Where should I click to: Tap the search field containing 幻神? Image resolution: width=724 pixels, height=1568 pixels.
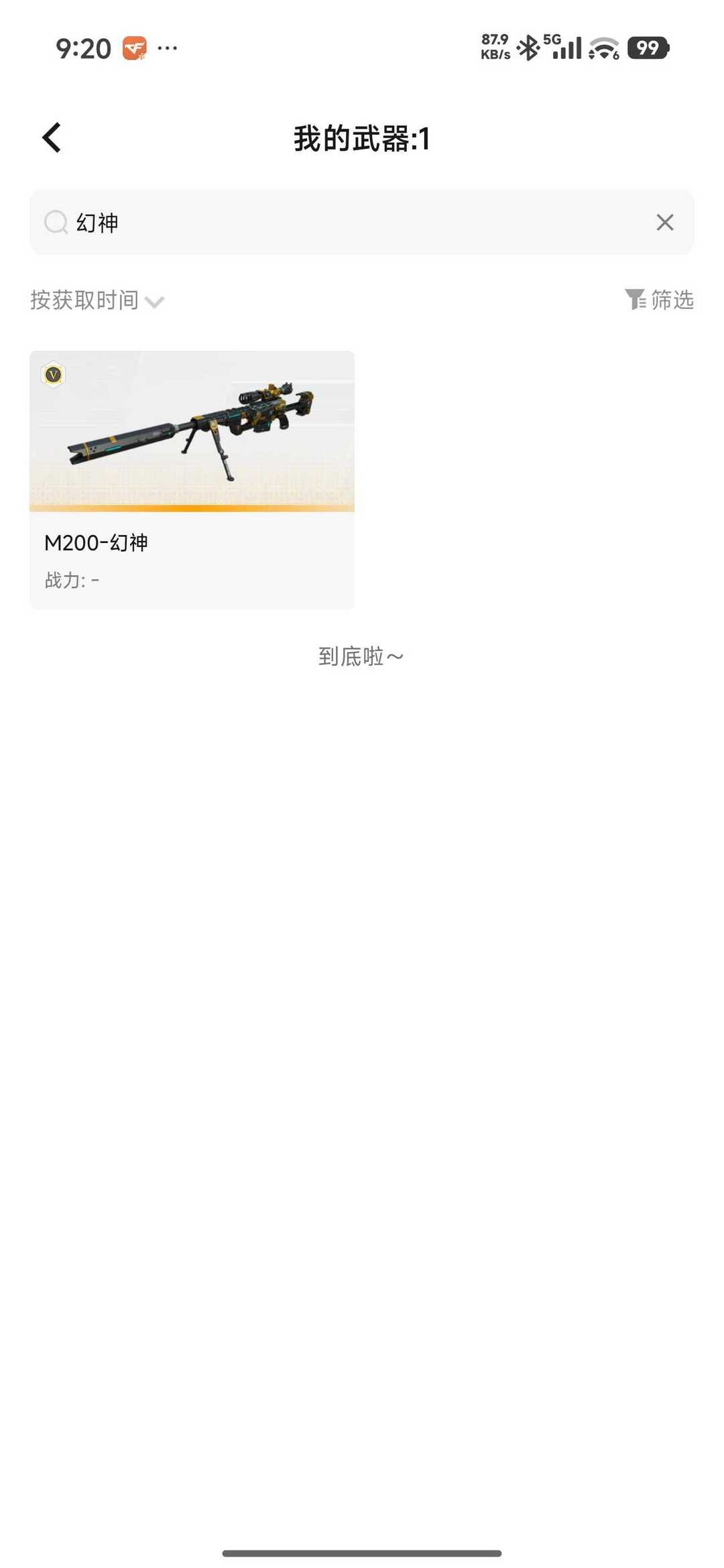[x=361, y=222]
